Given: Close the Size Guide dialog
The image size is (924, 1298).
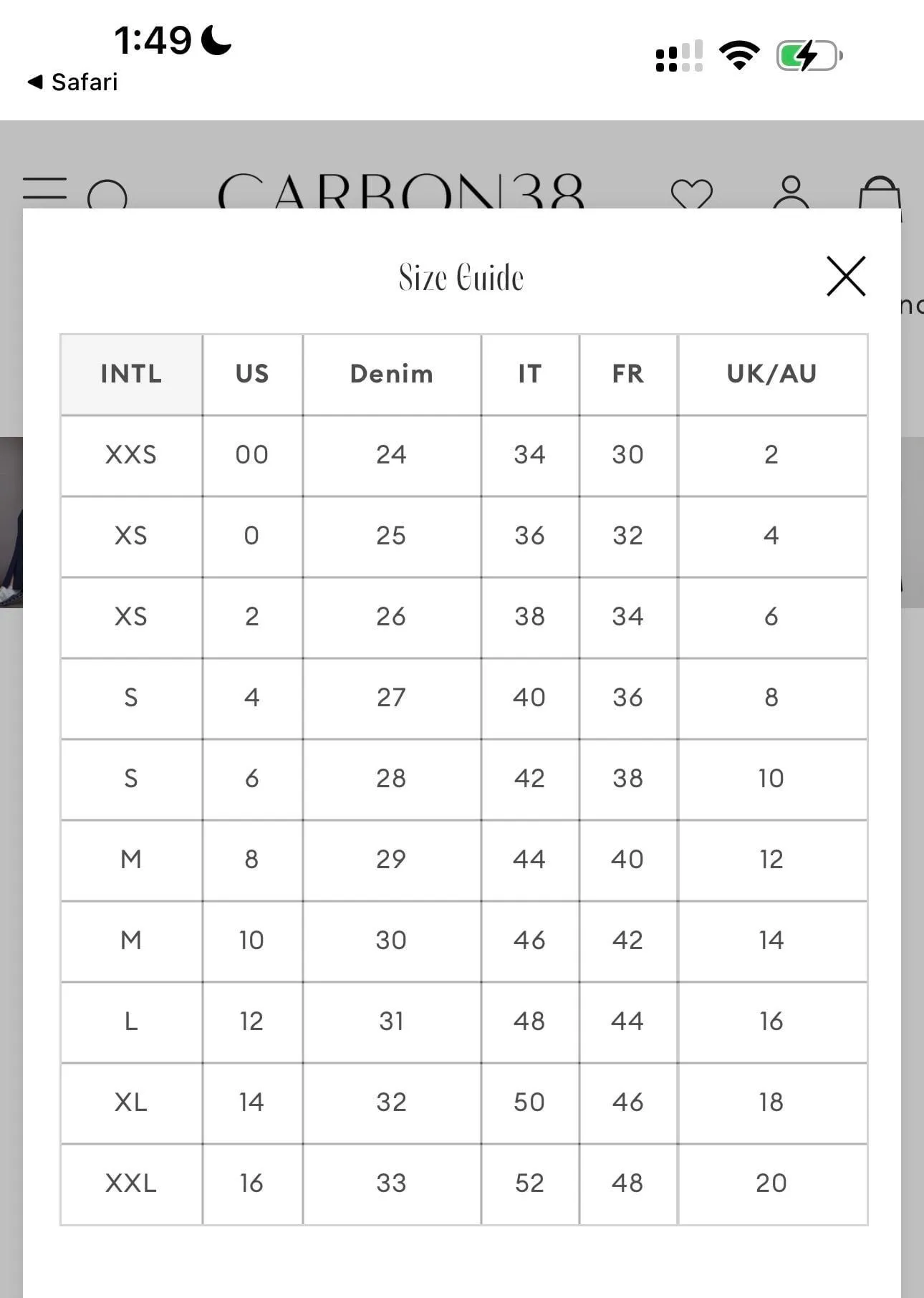Looking at the screenshot, I should coord(846,276).
